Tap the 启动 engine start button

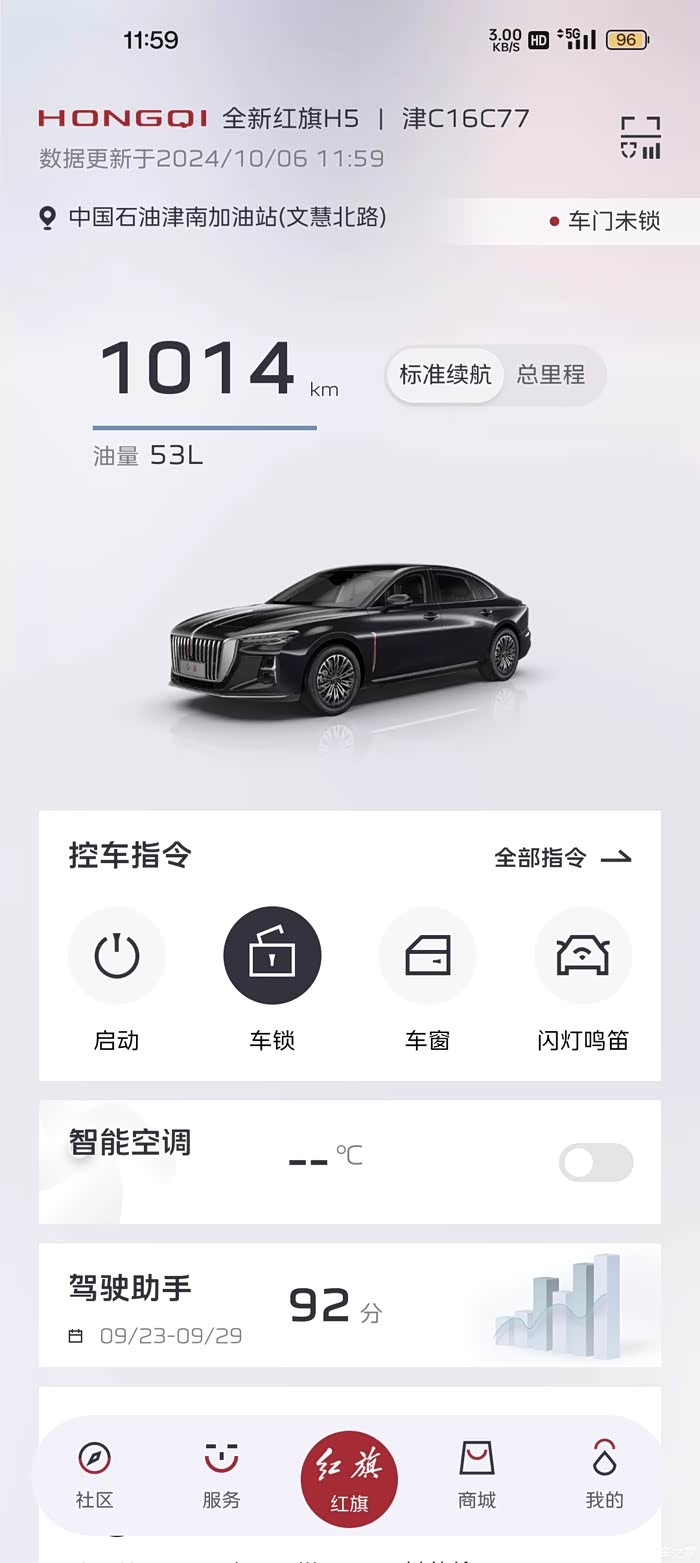117,956
